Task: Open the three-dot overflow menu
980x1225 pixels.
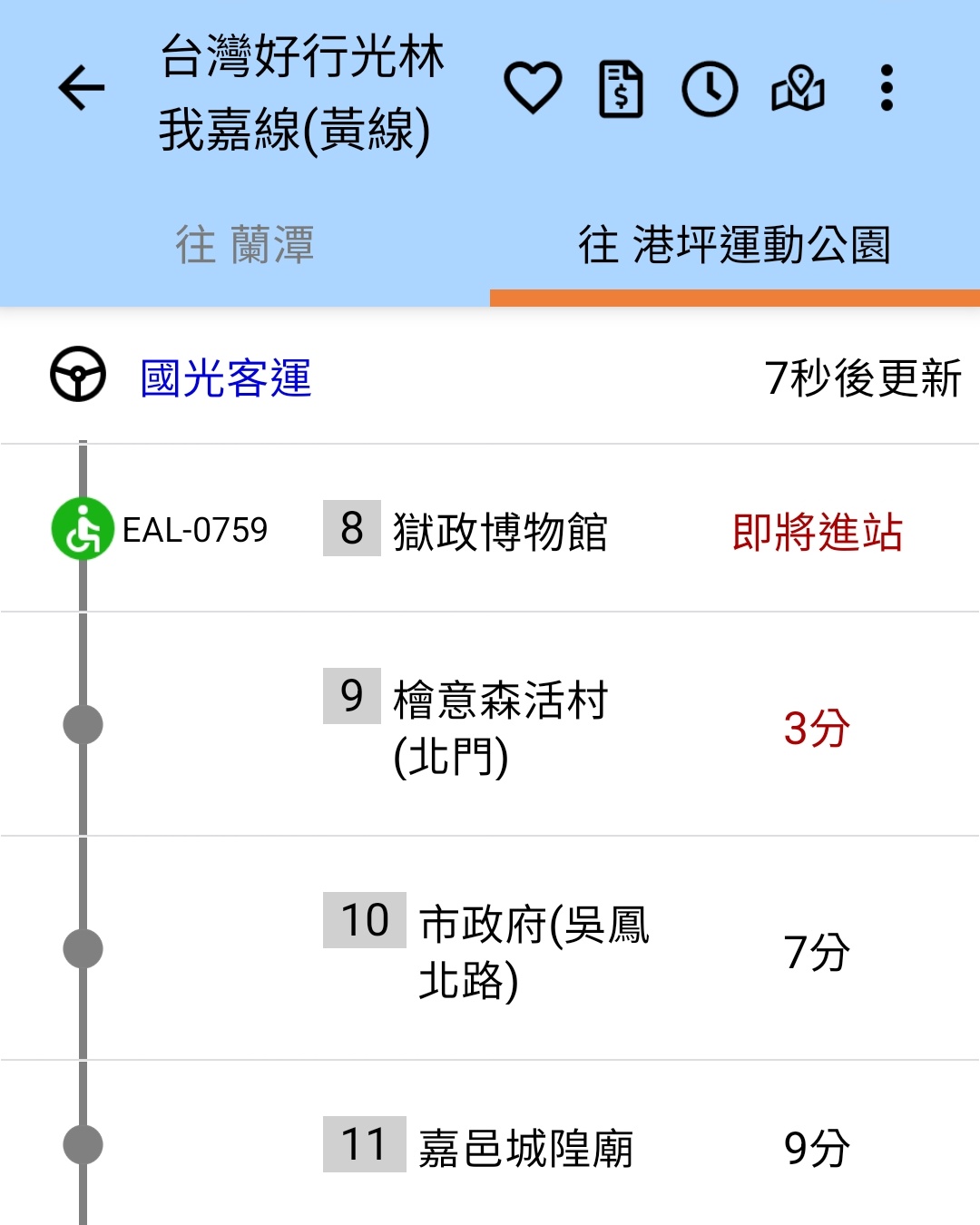Action: tap(885, 89)
